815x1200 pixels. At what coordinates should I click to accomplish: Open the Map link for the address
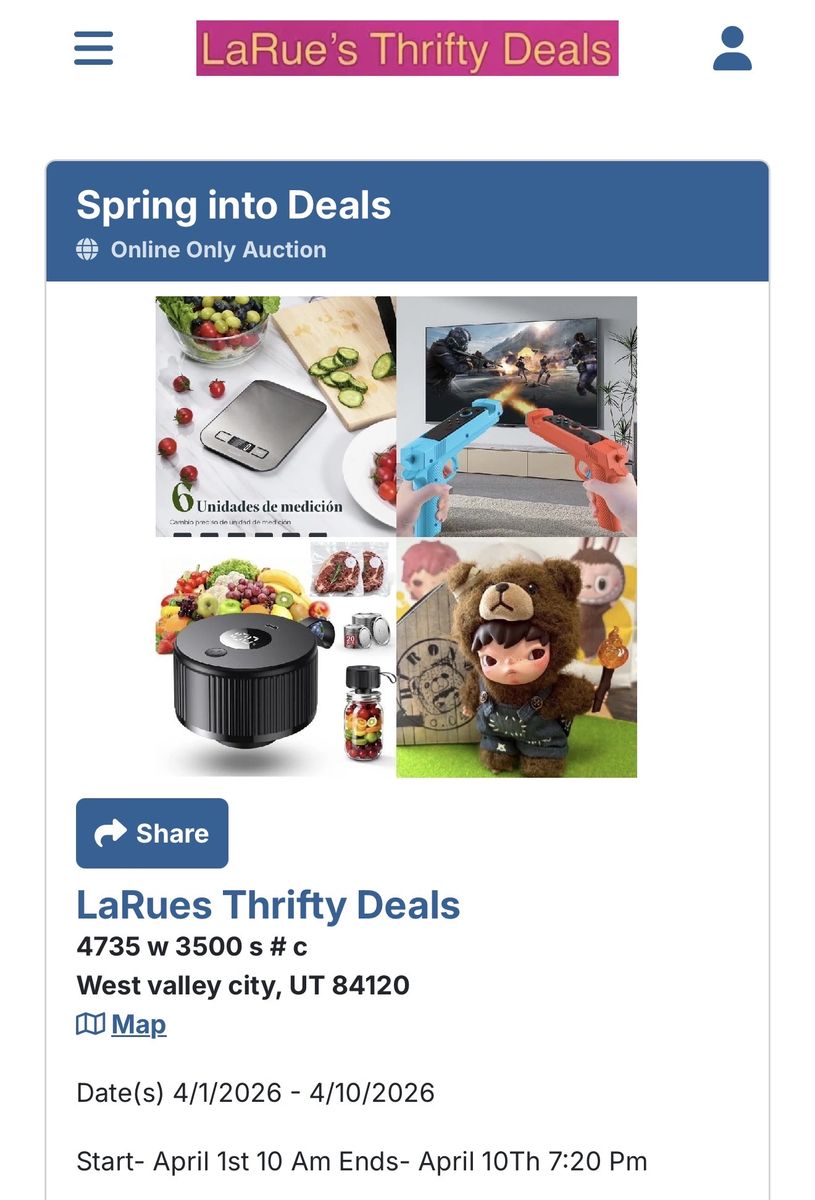click(x=138, y=1025)
